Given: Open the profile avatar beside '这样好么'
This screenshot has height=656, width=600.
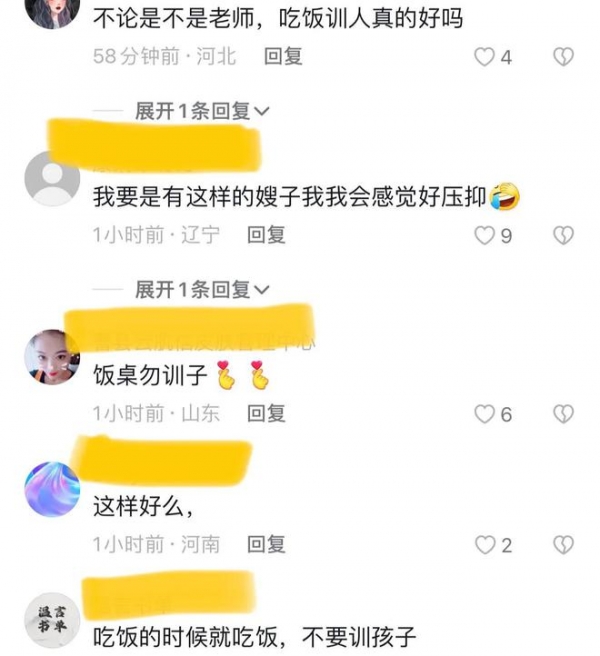Looking at the screenshot, I should tap(52, 489).
